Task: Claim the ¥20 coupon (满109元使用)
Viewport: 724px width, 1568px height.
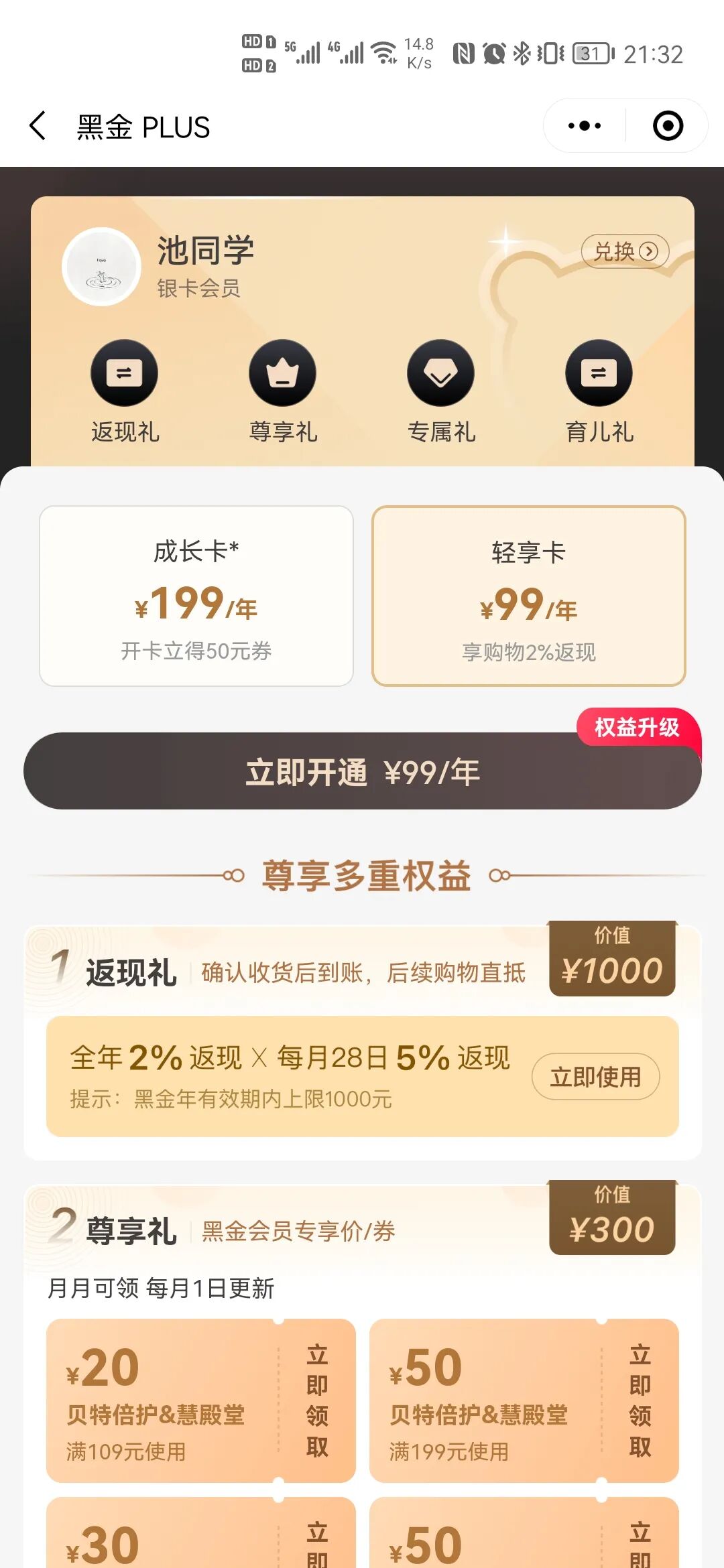Action: tap(317, 1400)
